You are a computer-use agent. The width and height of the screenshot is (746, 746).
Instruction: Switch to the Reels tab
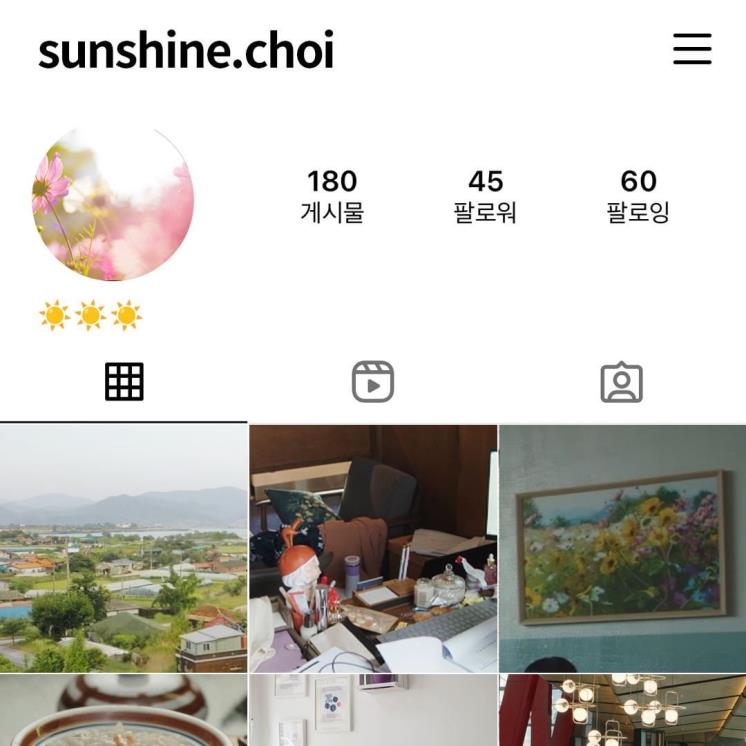(373, 382)
